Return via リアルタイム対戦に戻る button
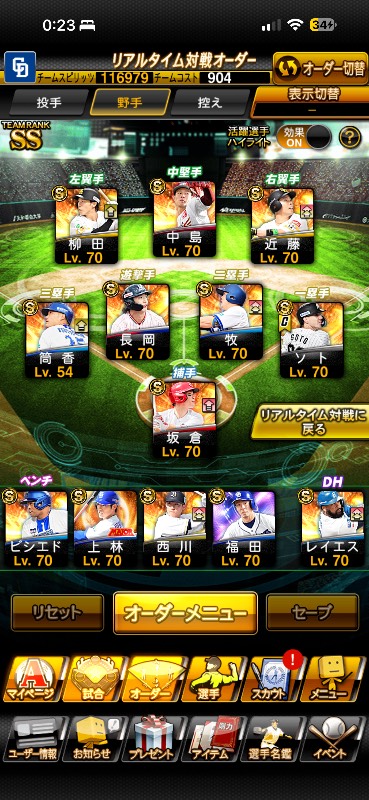 311,422
